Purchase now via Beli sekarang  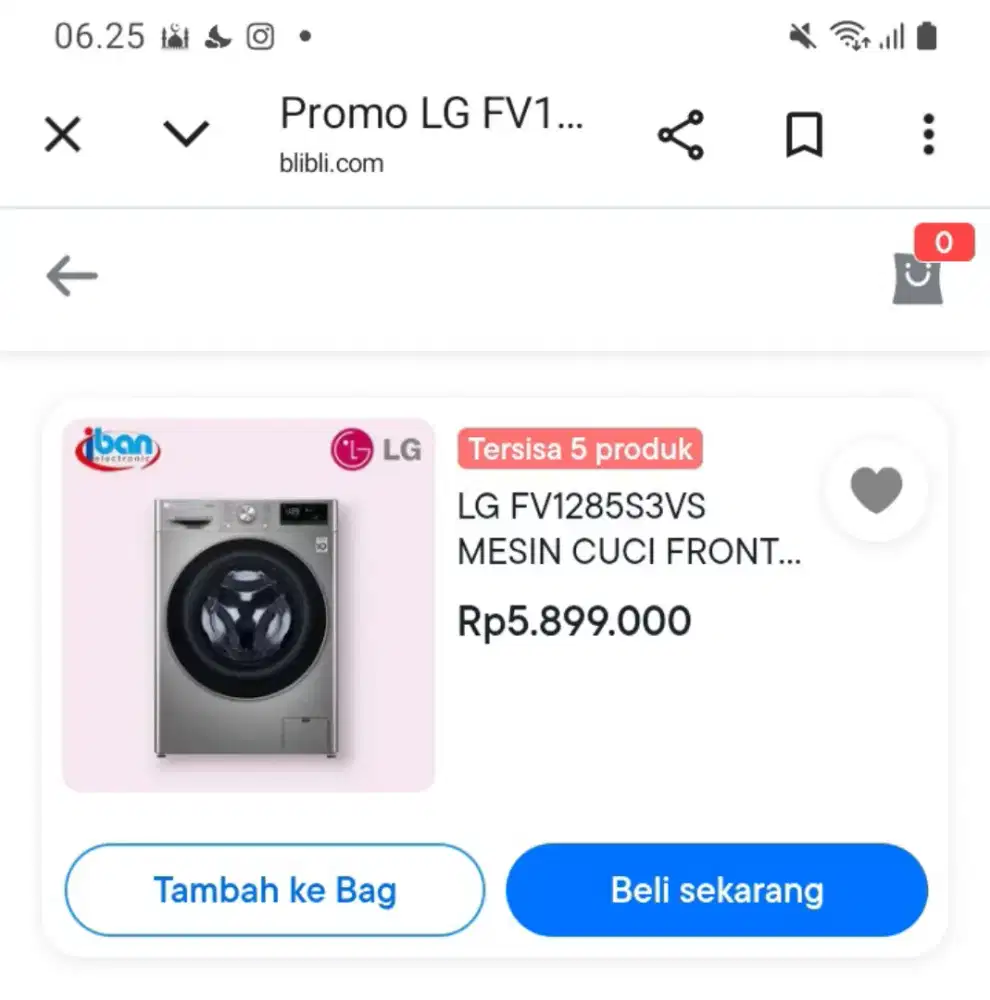tap(716, 889)
